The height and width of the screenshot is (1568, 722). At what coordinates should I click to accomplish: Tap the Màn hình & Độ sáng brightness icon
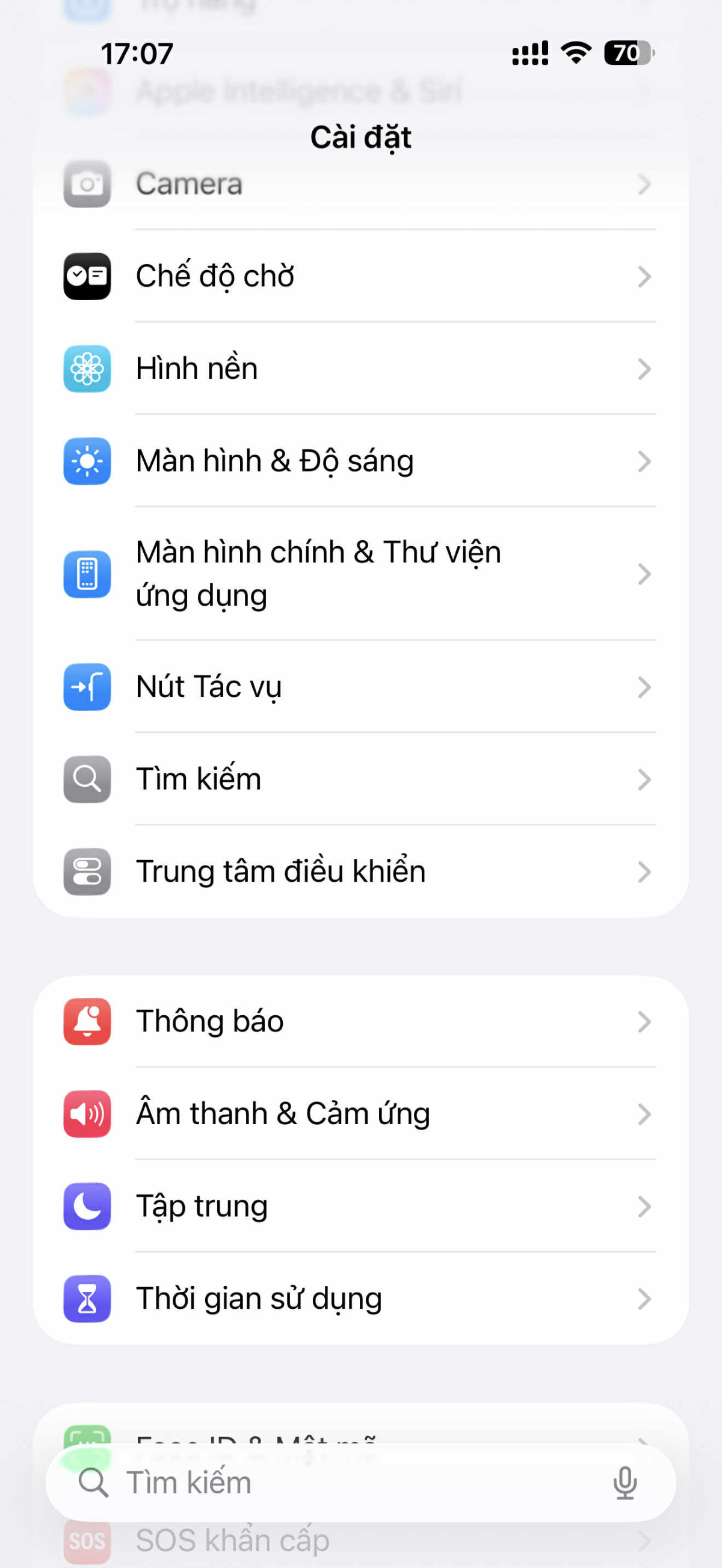tap(86, 461)
